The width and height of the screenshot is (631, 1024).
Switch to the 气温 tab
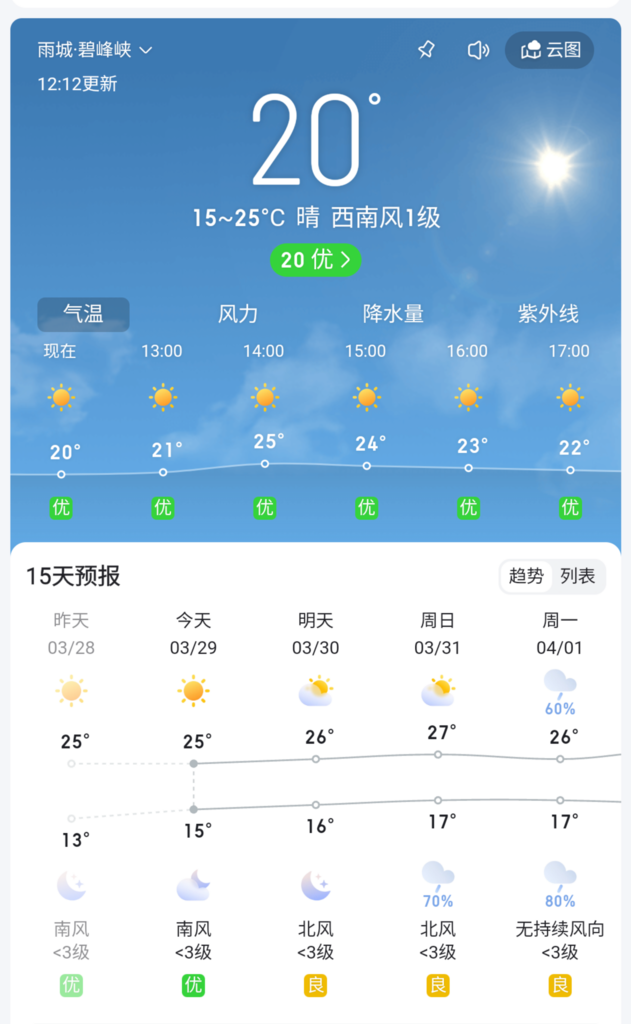pos(84,314)
